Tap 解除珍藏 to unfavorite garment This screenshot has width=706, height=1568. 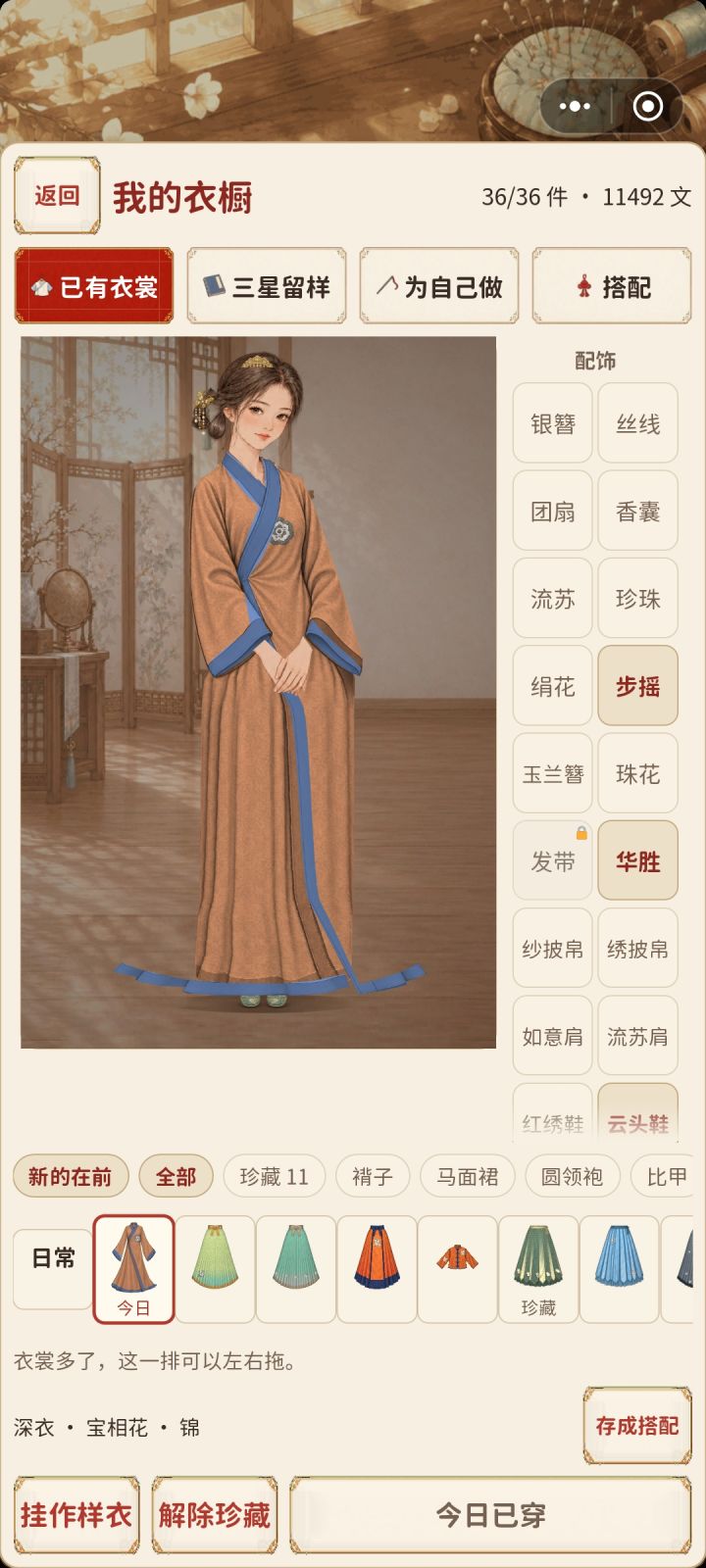pos(215,1515)
